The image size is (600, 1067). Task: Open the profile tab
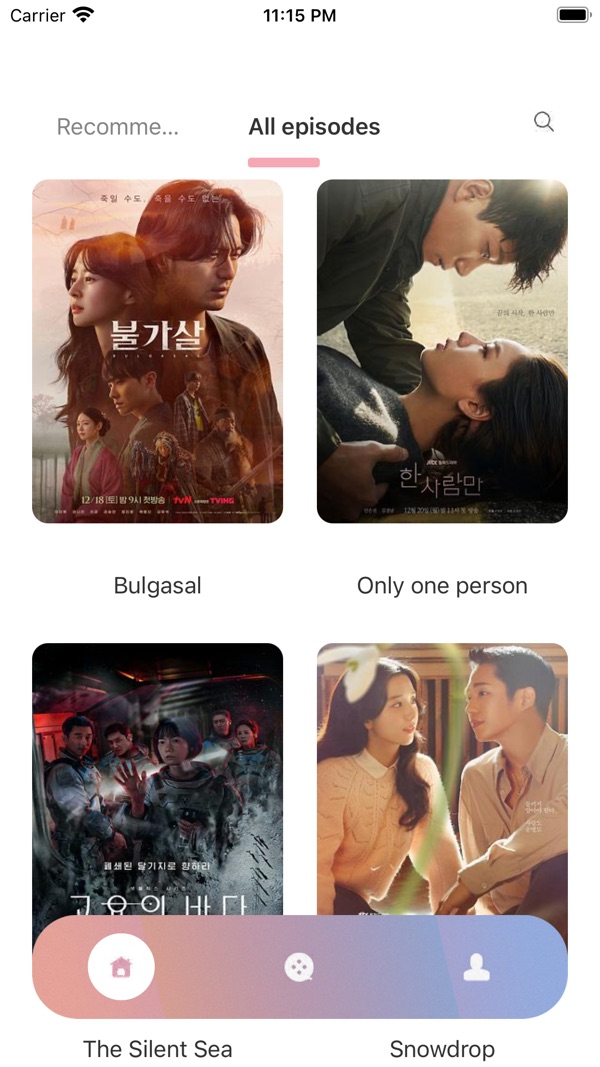[476, 967]
